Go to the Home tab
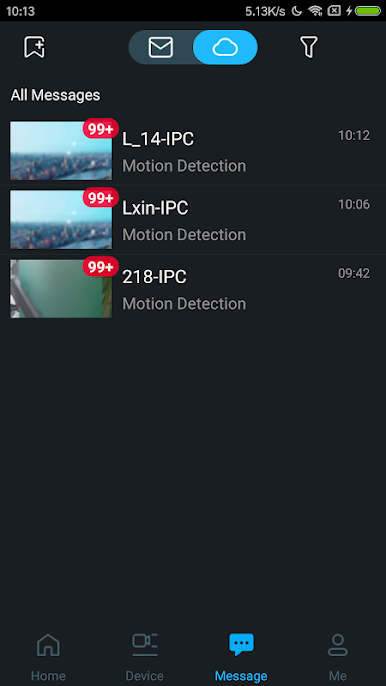Viewport: 386px width, 686px height. click(x=48, y=657)
